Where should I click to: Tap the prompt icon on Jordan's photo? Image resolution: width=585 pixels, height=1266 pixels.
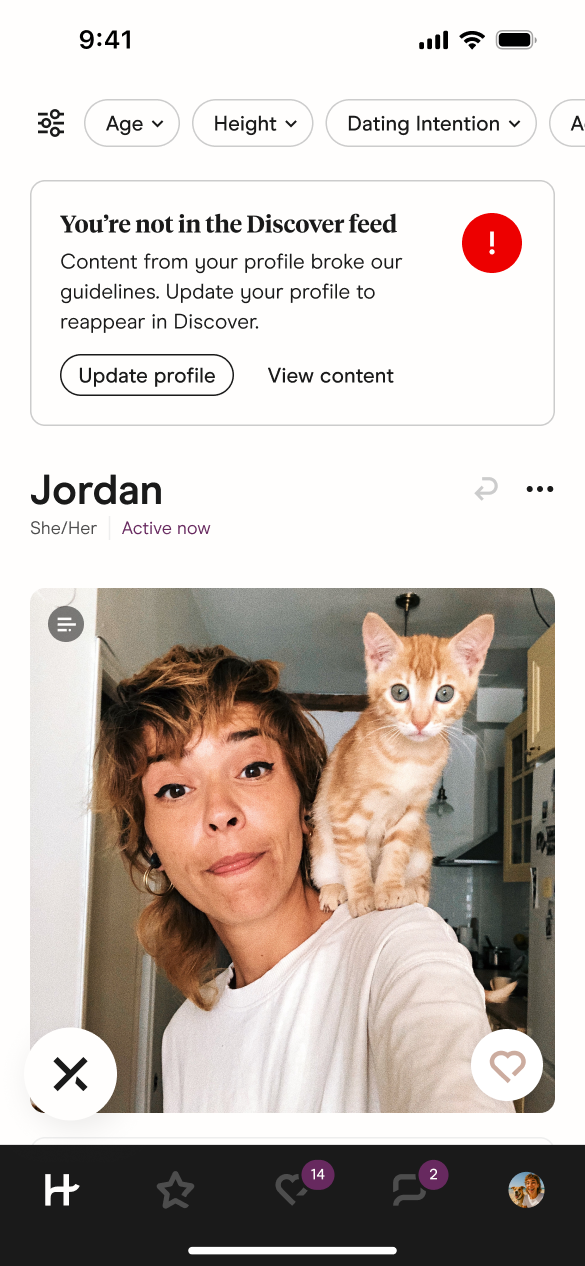click(x=66, y=625)
